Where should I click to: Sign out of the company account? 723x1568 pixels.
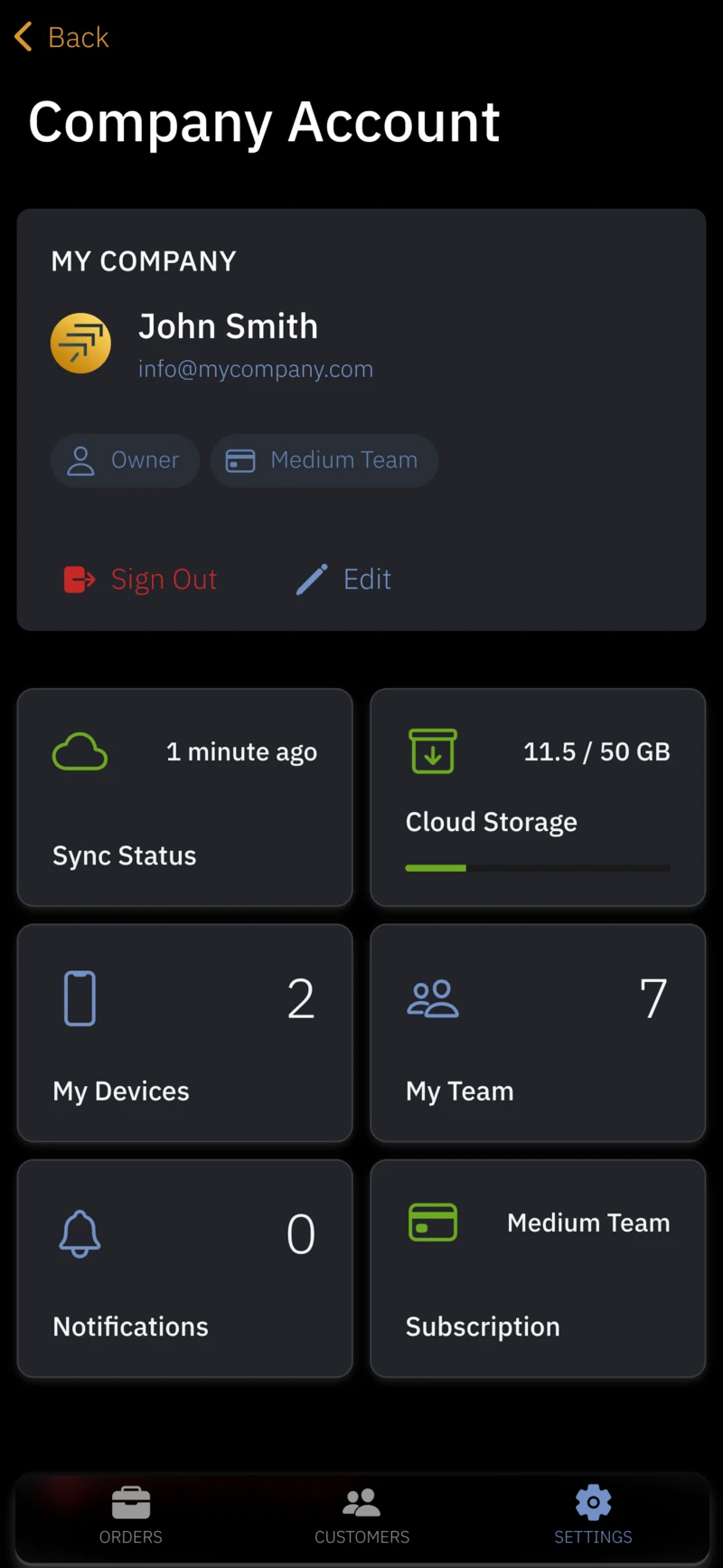tap(141, 579)
